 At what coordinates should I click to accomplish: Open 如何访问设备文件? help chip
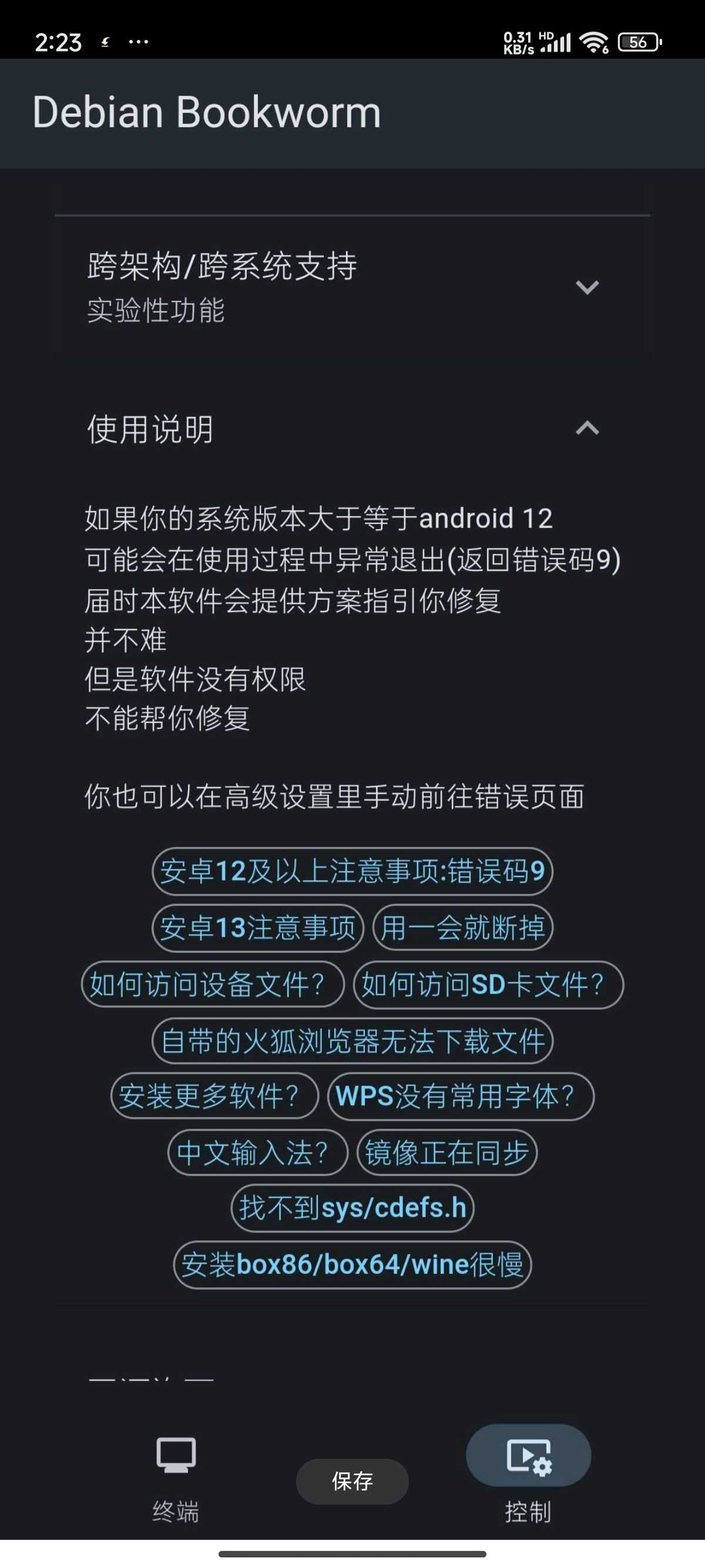click(213, 984)
